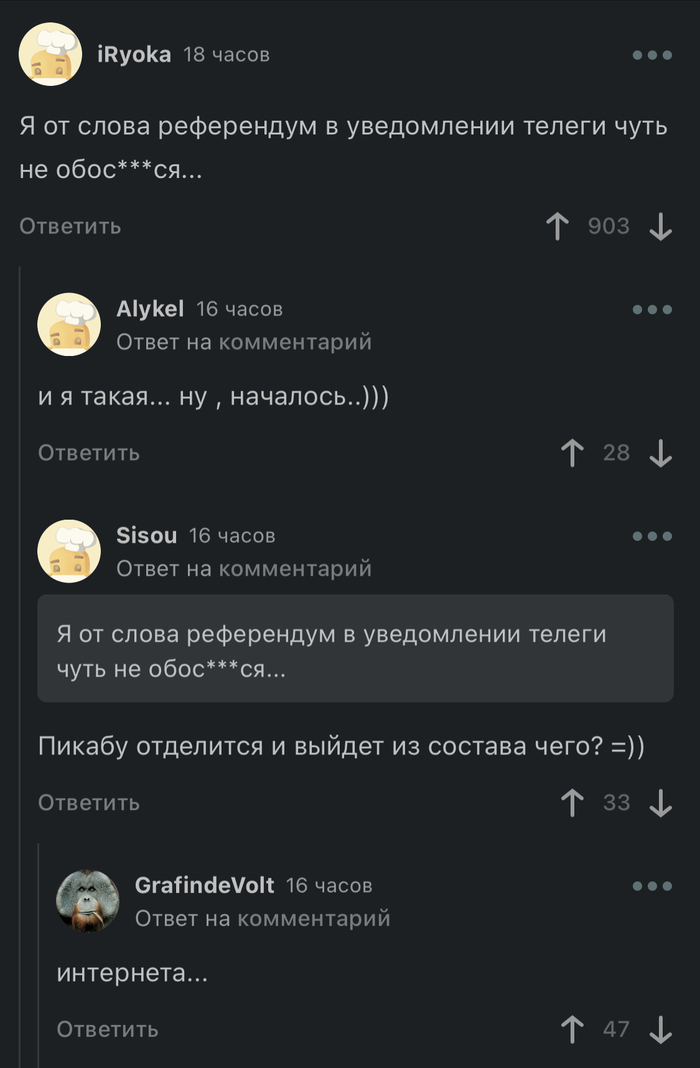Screen dimensions: 700x1068
Task: Reply to Alykel's comment
Action: 89,453
